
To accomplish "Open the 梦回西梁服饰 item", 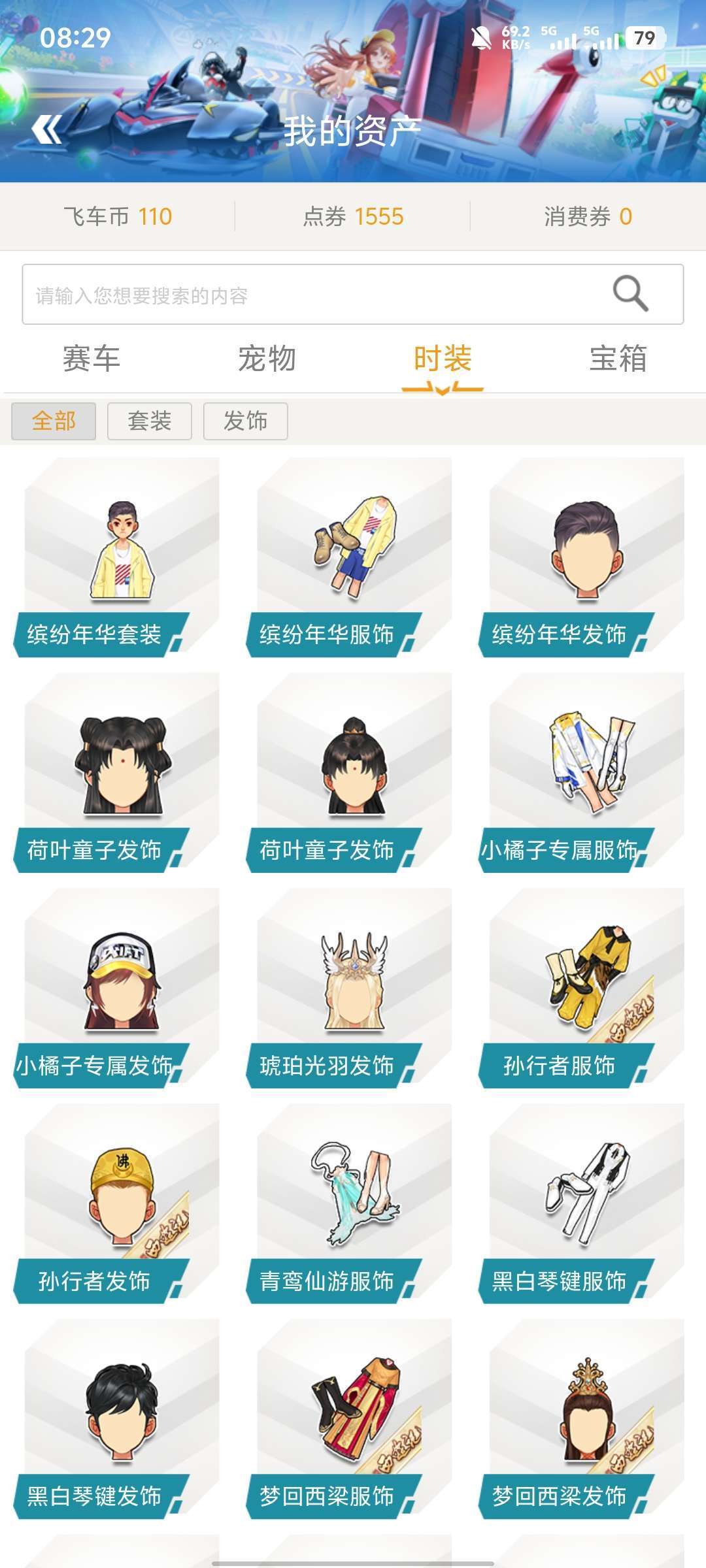I will pos(354,1418).
